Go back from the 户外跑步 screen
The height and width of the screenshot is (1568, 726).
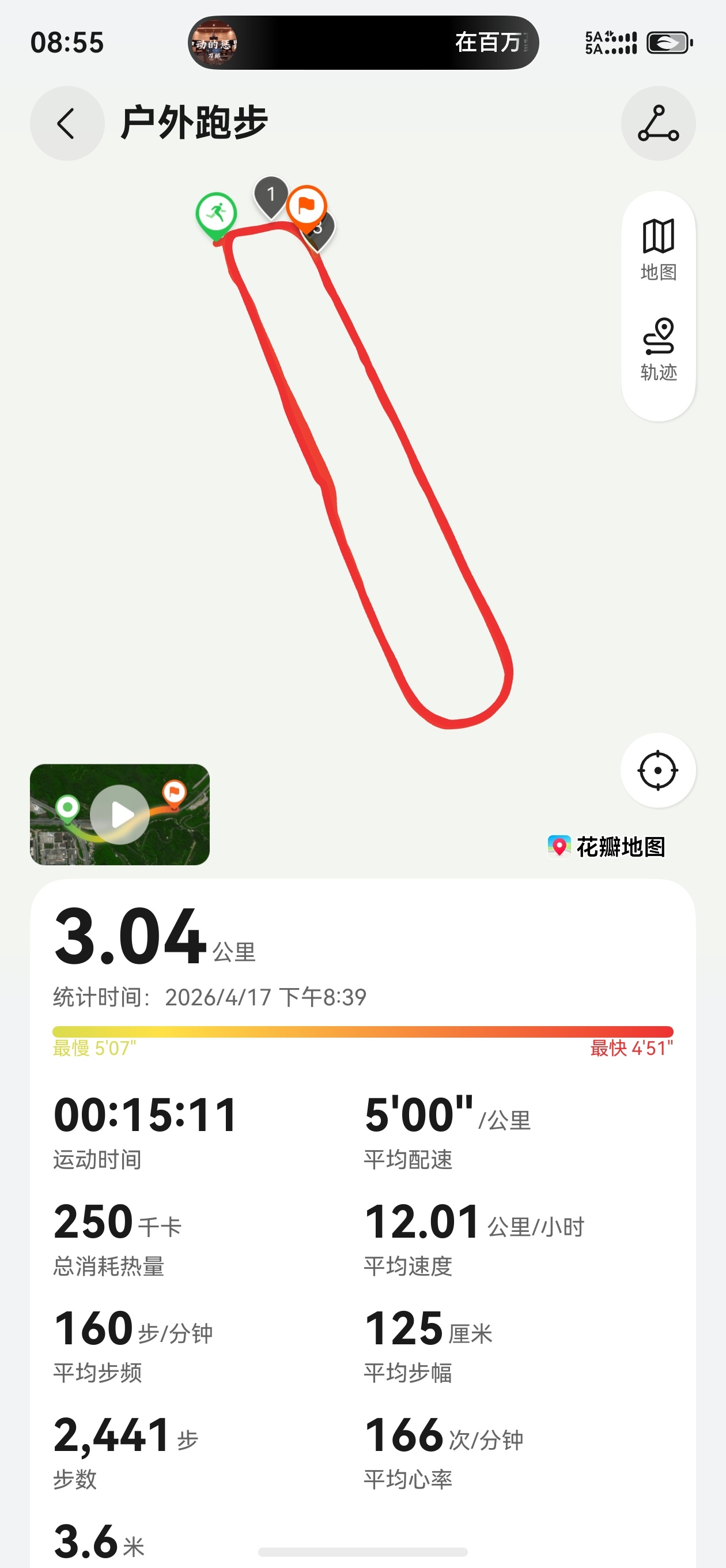[x=67, y=123]
